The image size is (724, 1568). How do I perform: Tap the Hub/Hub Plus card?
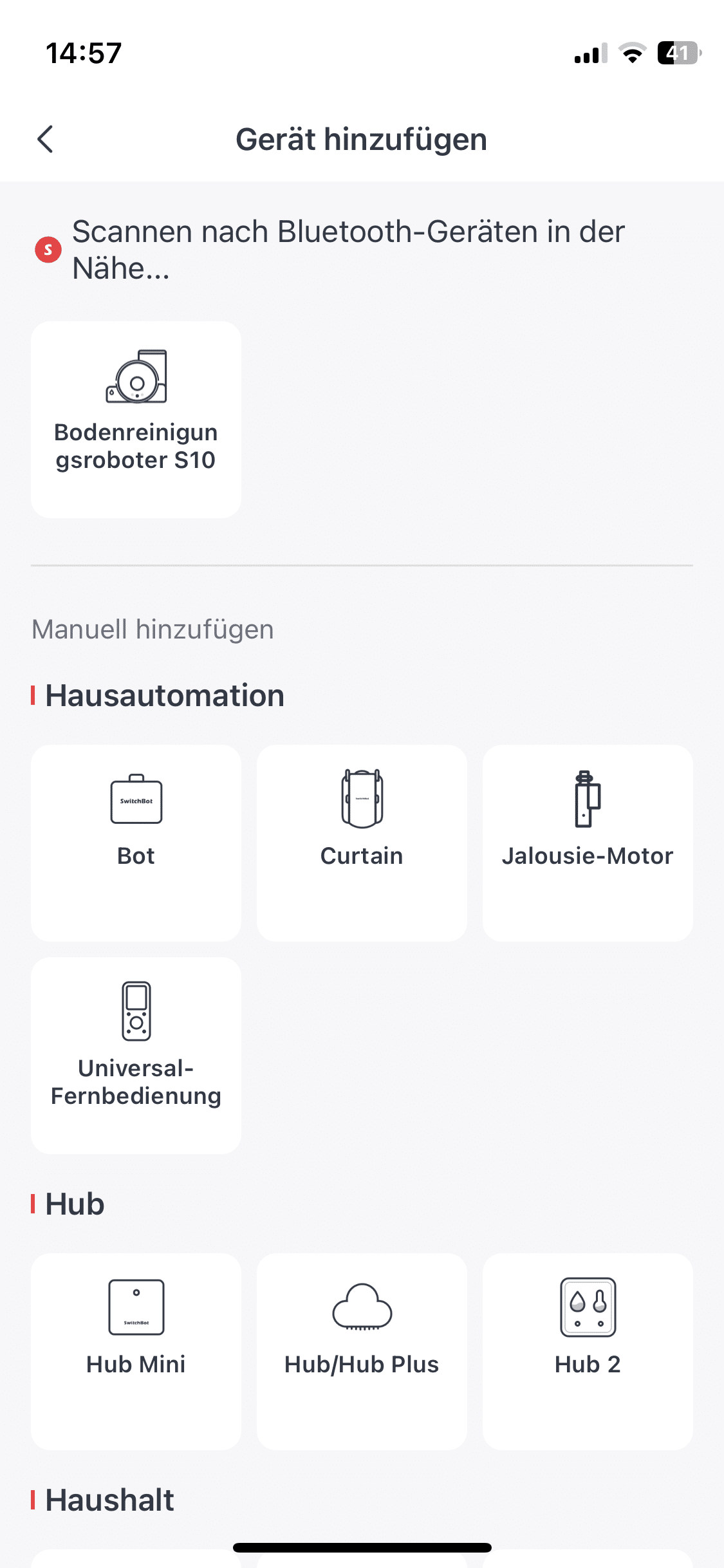point(362,1350)
